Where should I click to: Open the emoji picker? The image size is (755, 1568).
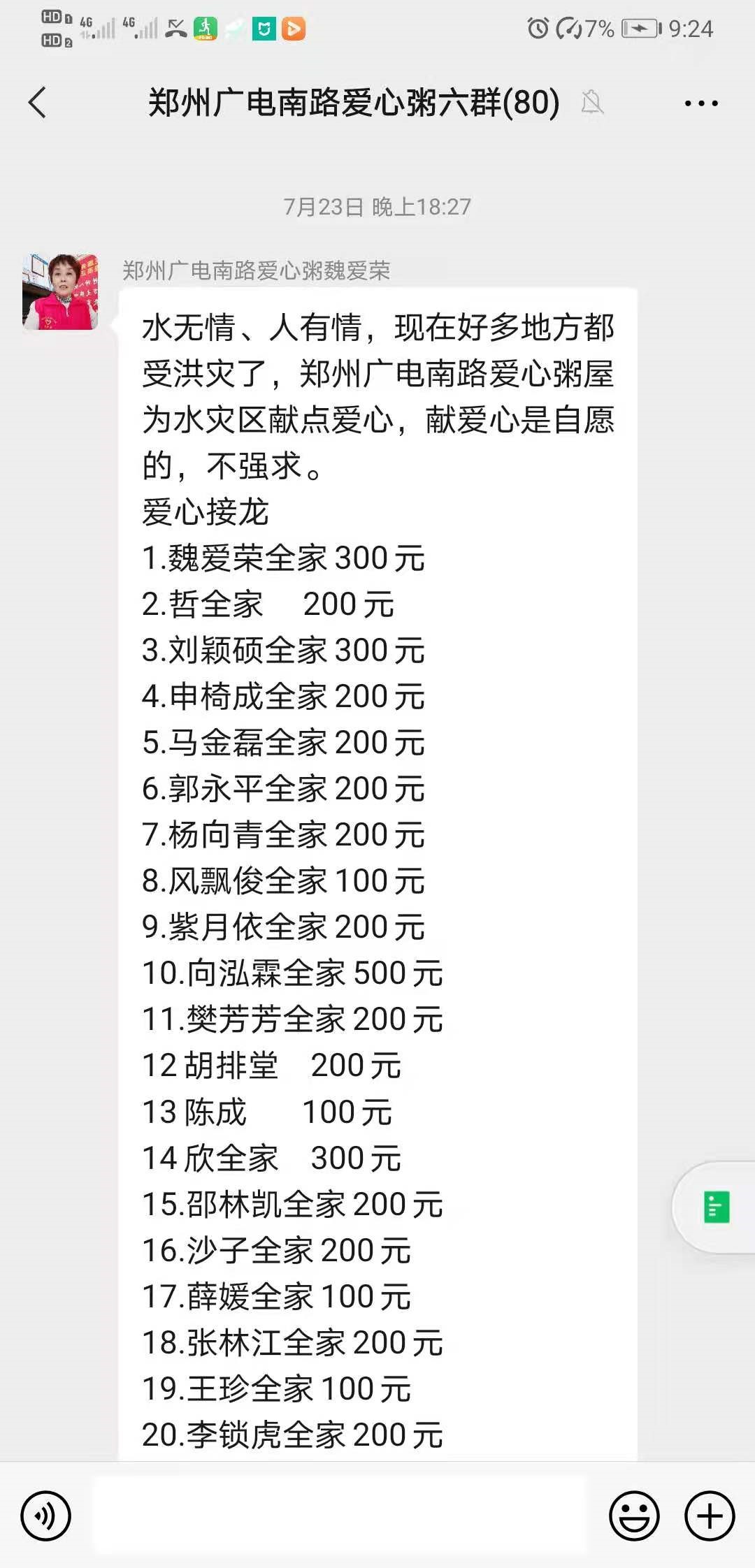click(x=634, y=1516)
